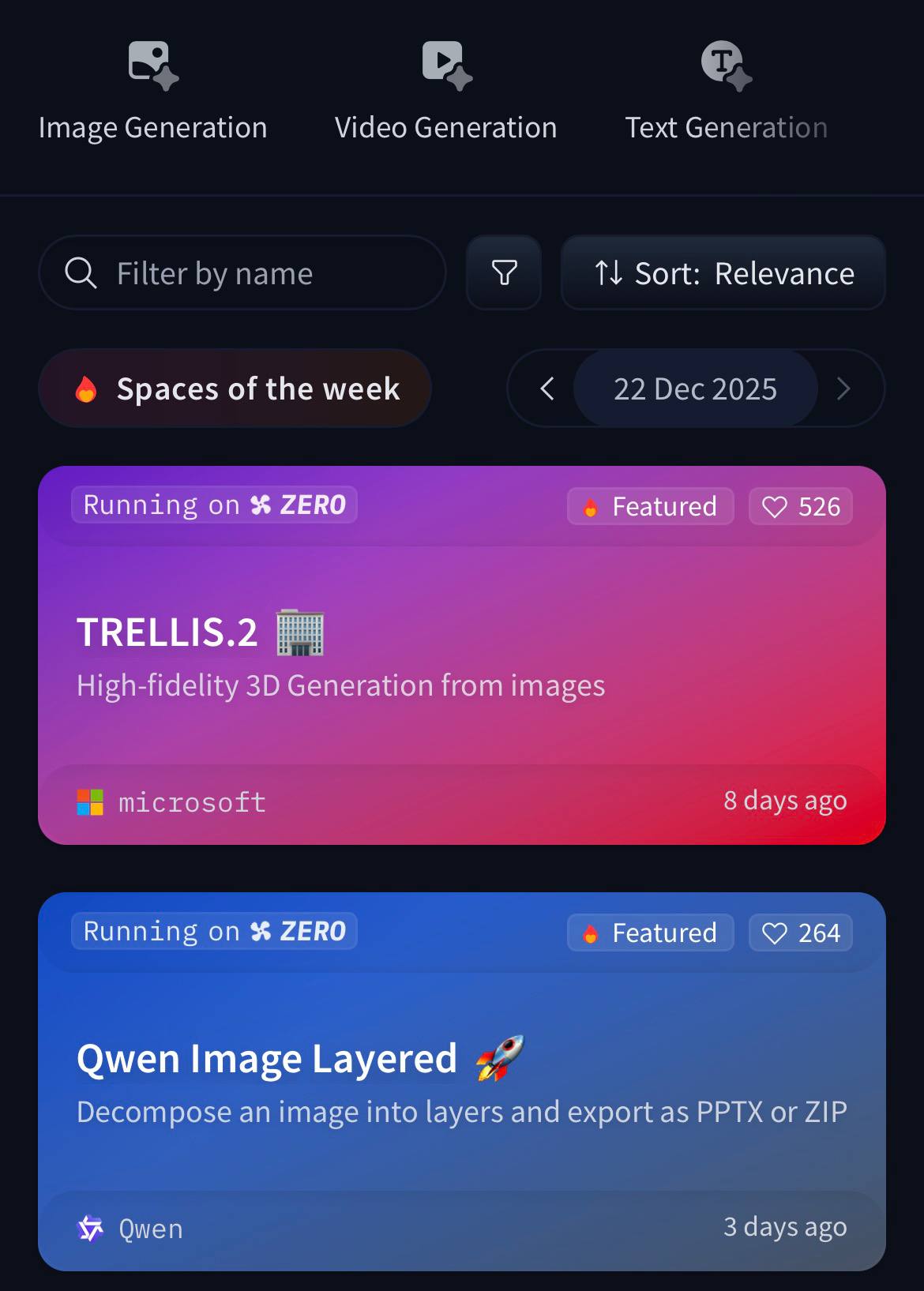Tap the Filter by name field
This screenshot has width=924, height=1291.
pos(242,273)
